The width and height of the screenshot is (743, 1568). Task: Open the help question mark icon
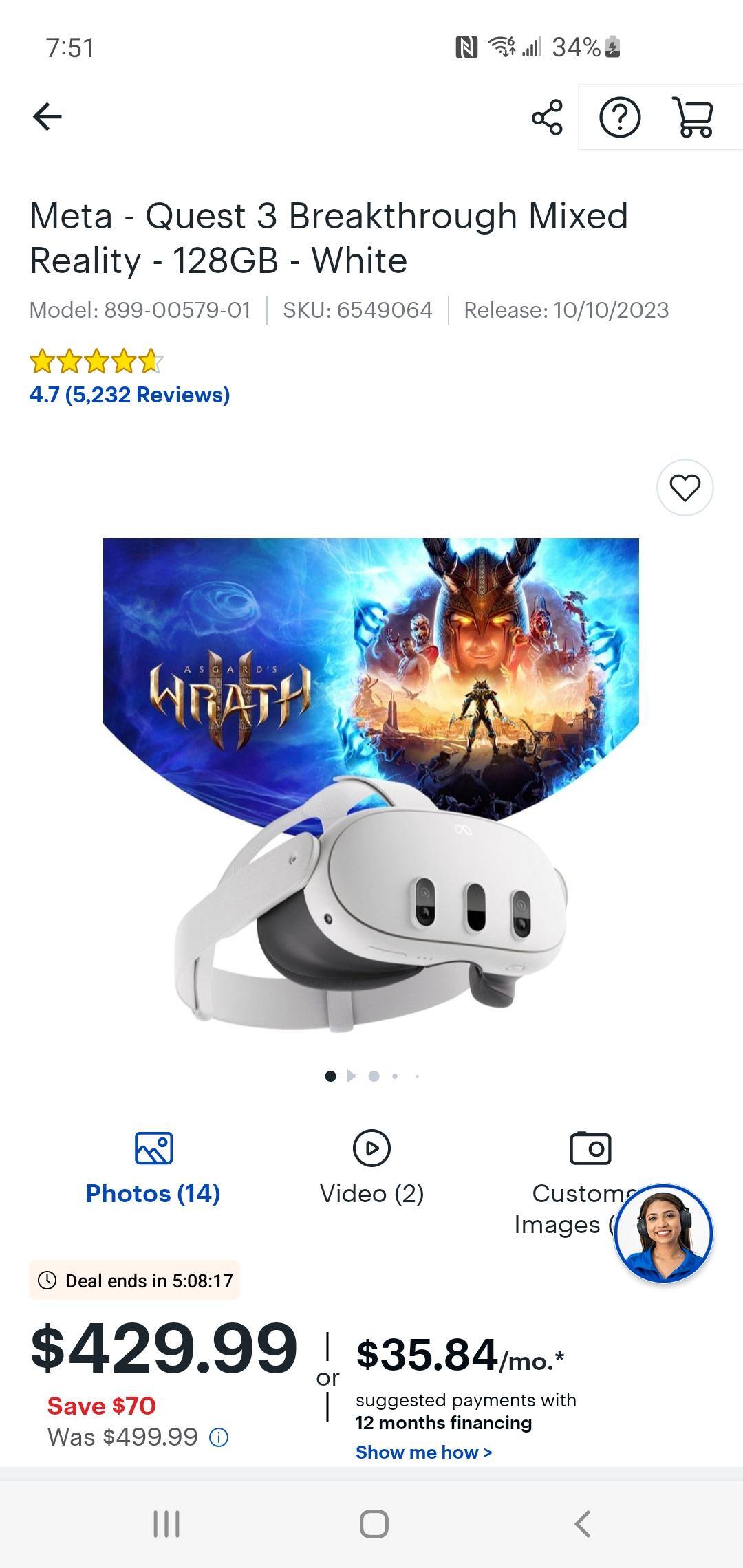pos(620,117)
